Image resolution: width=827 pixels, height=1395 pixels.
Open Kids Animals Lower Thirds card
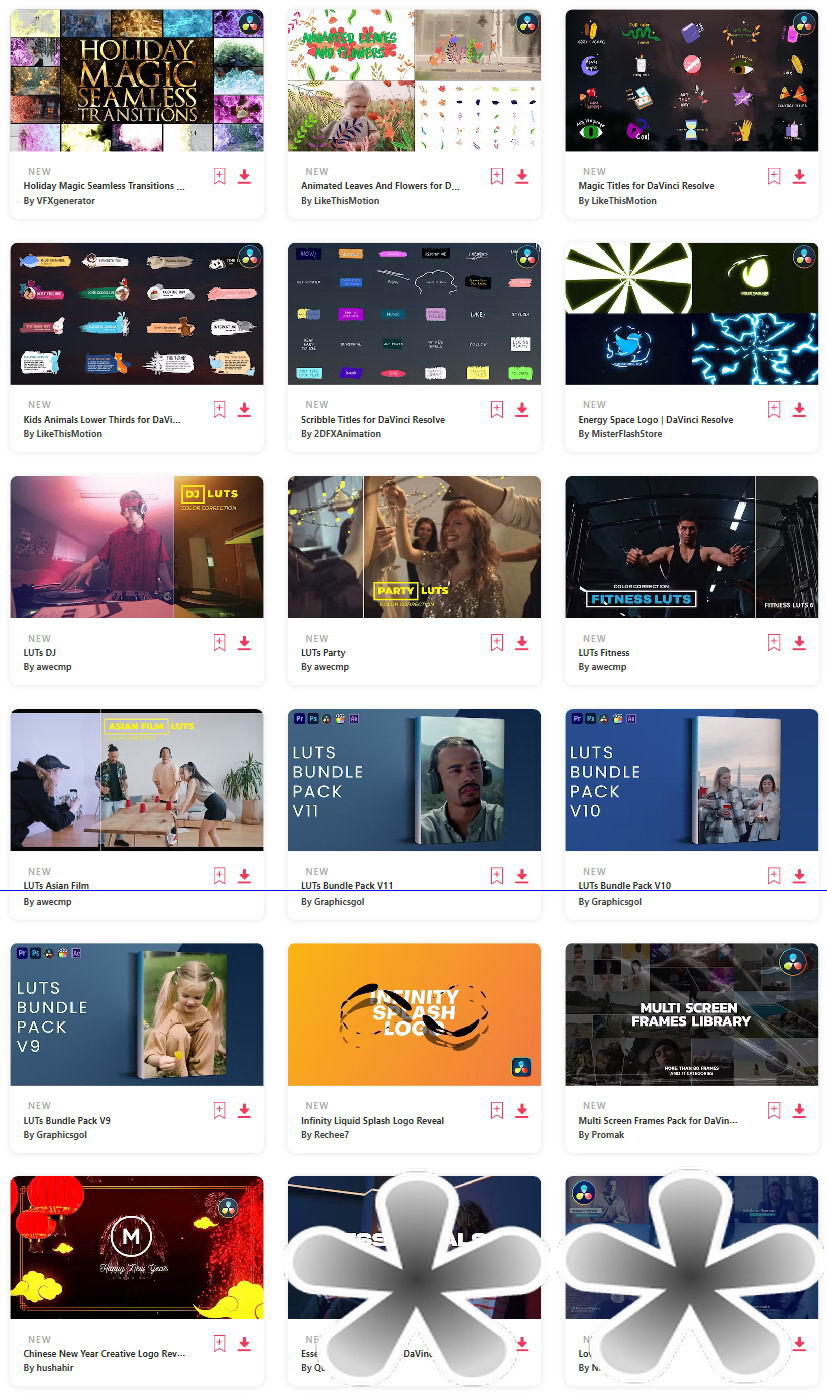(x=137, y=314)
